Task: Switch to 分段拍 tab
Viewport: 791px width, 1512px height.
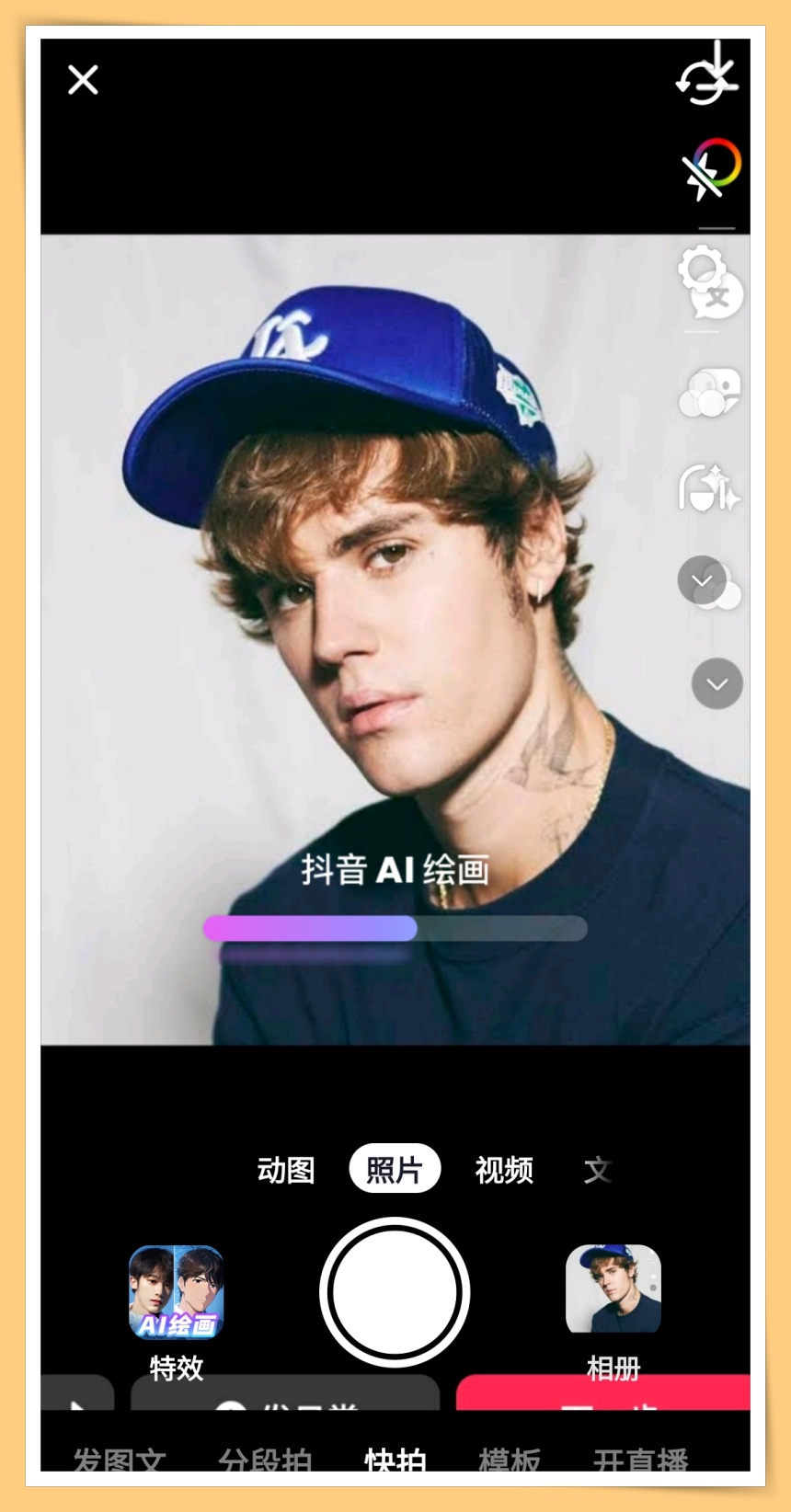Action: point(265,1458)
